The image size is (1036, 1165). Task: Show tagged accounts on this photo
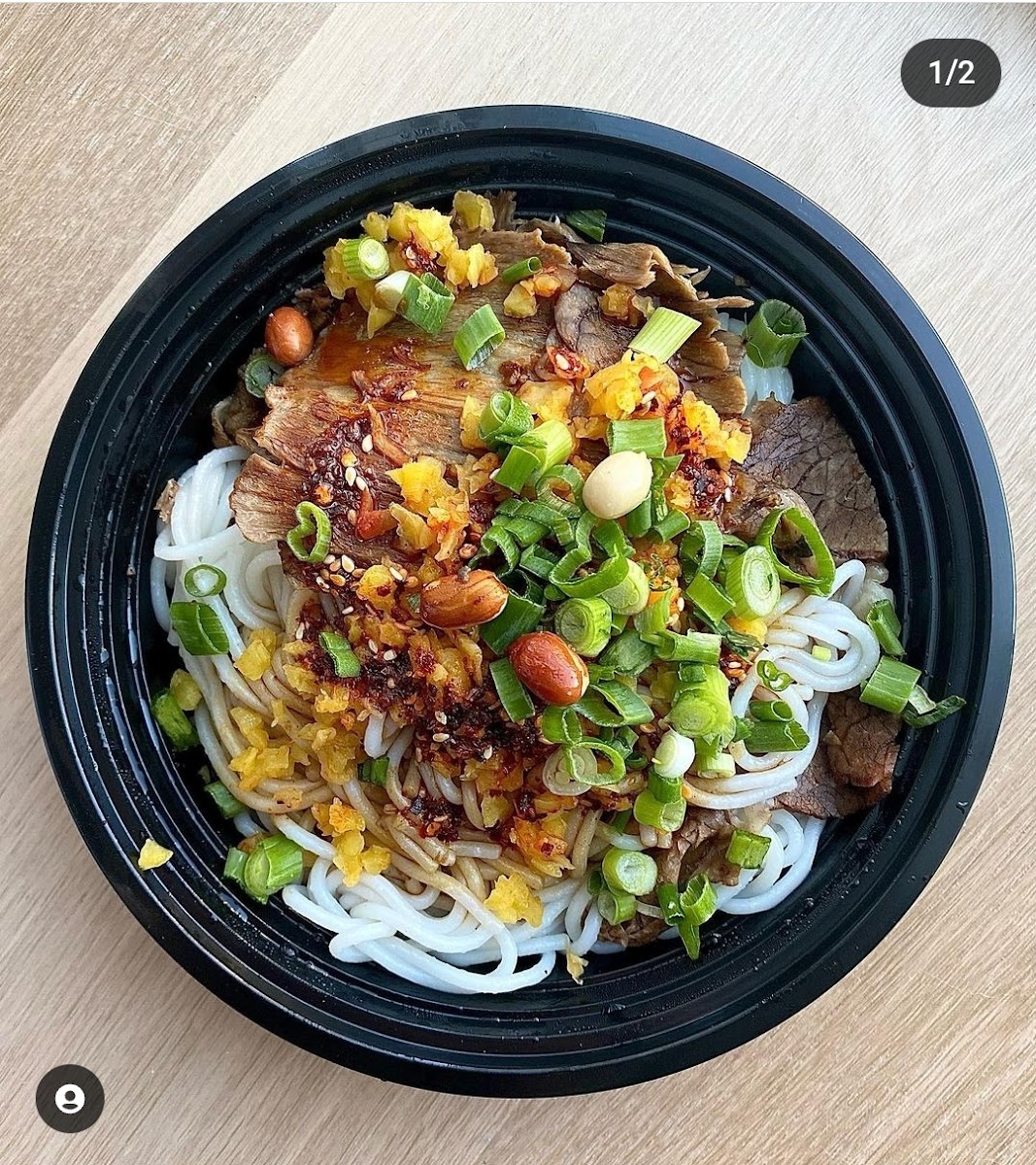[70, 1098]
